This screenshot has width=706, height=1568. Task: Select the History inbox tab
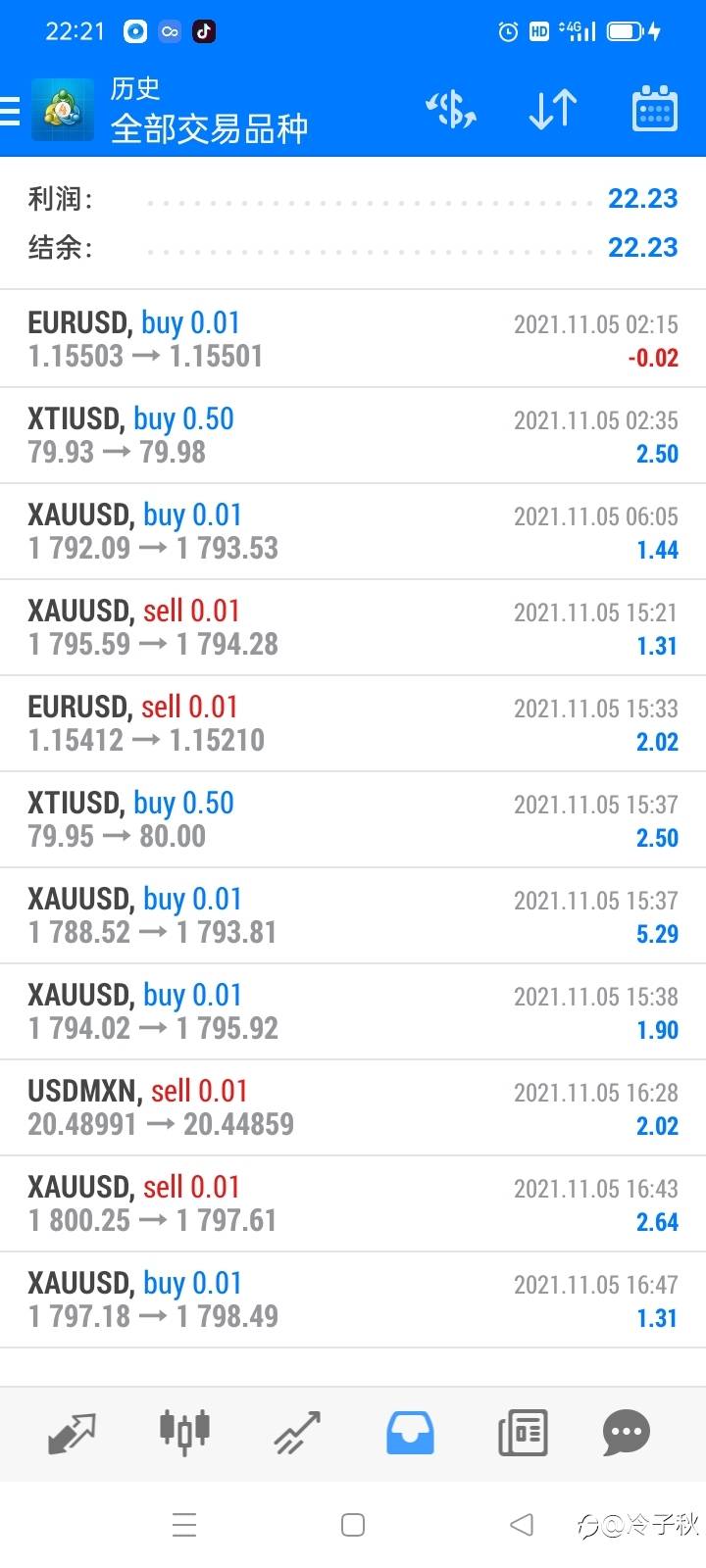tap(410, 1433)
